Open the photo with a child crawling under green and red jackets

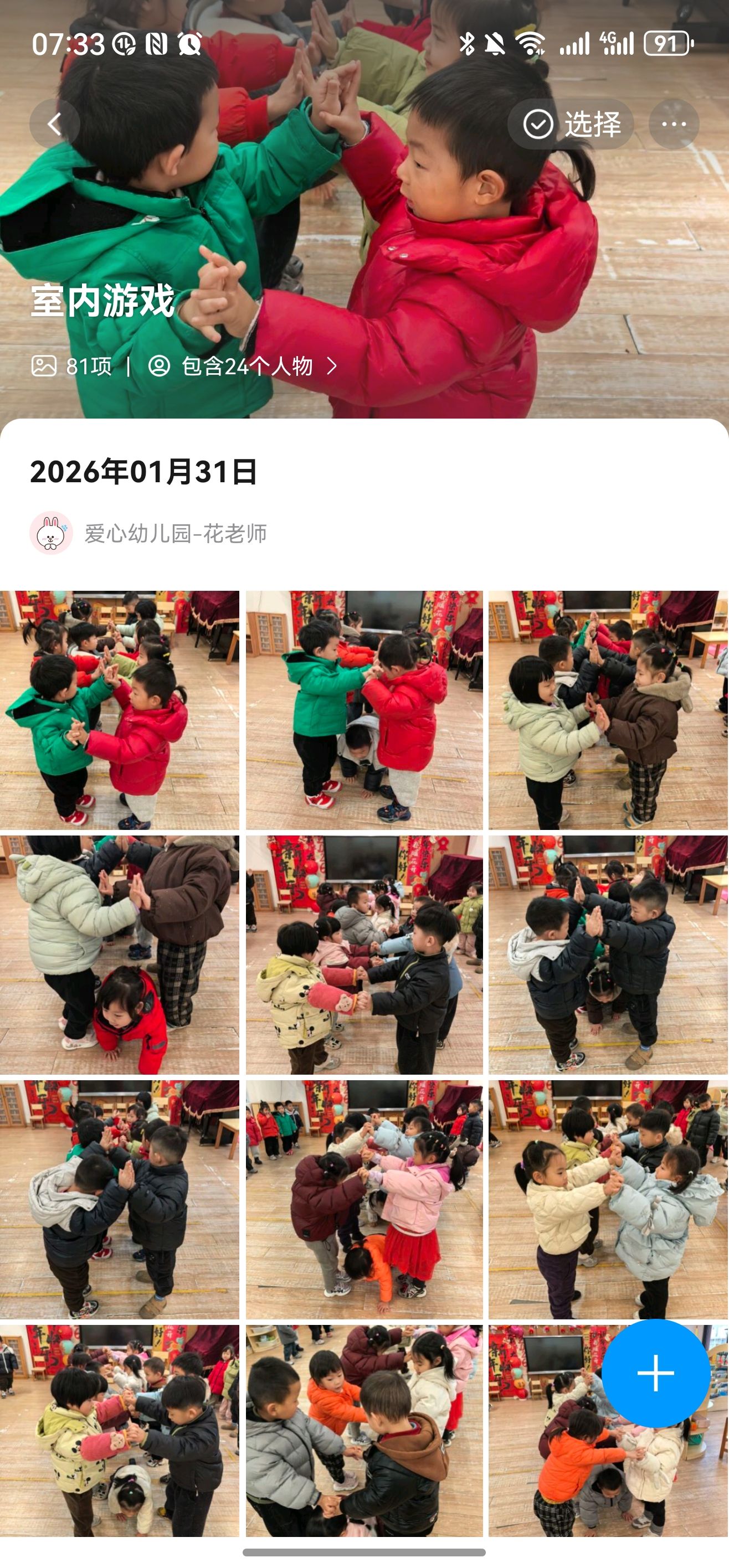click(364, 710)
